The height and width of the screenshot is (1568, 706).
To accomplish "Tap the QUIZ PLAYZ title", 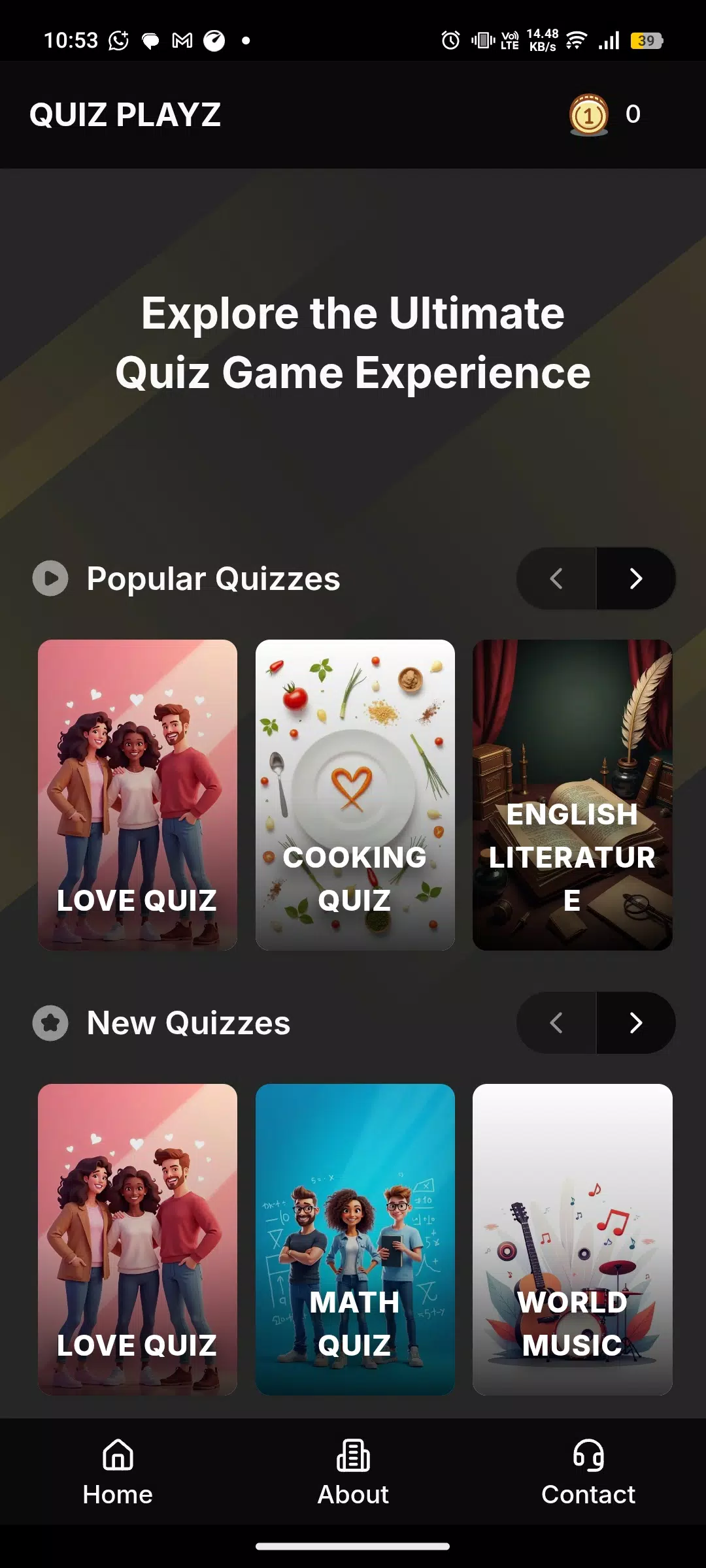I will point(126,115).
